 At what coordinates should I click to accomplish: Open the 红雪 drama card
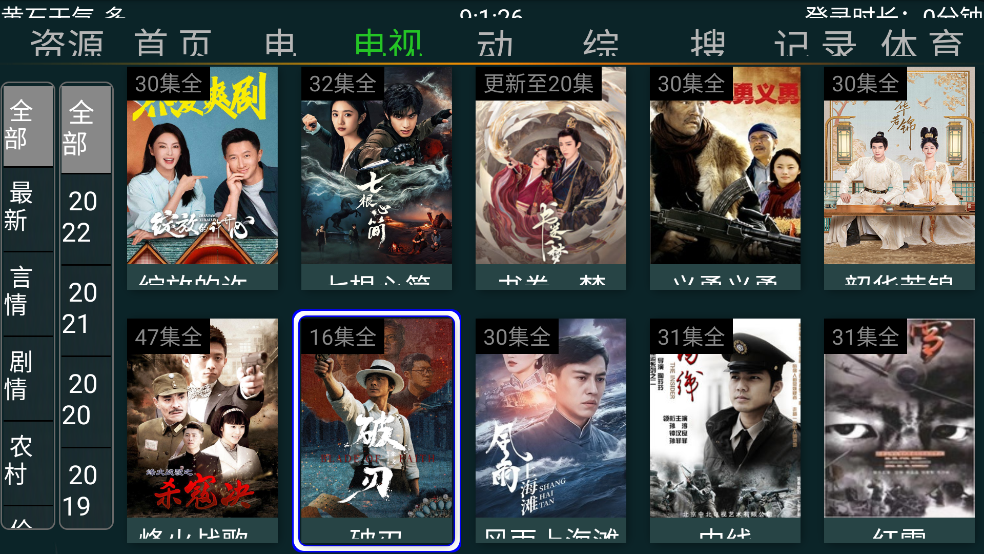point(899,430)
